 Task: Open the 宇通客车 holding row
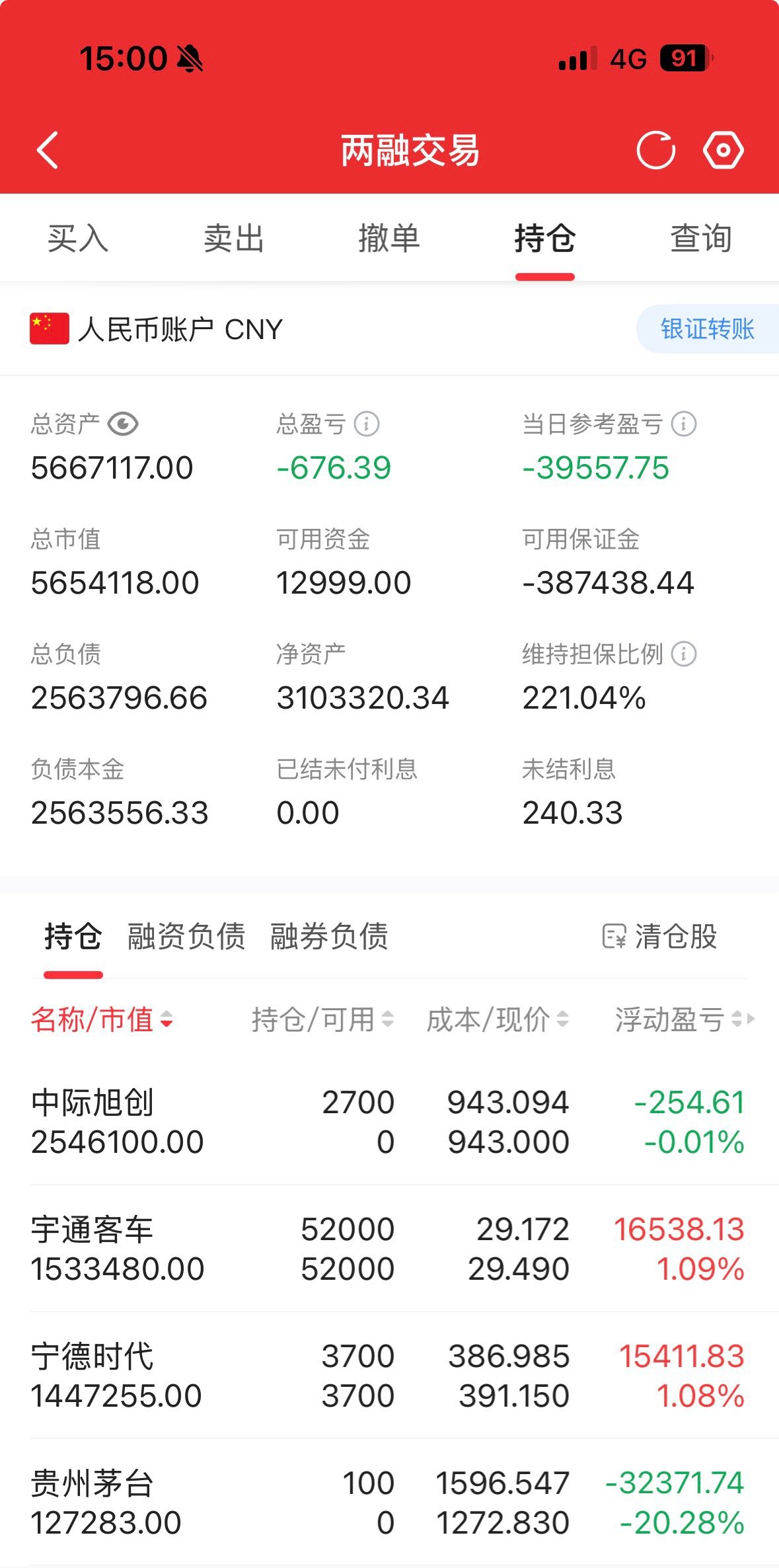coord(389,1249)
